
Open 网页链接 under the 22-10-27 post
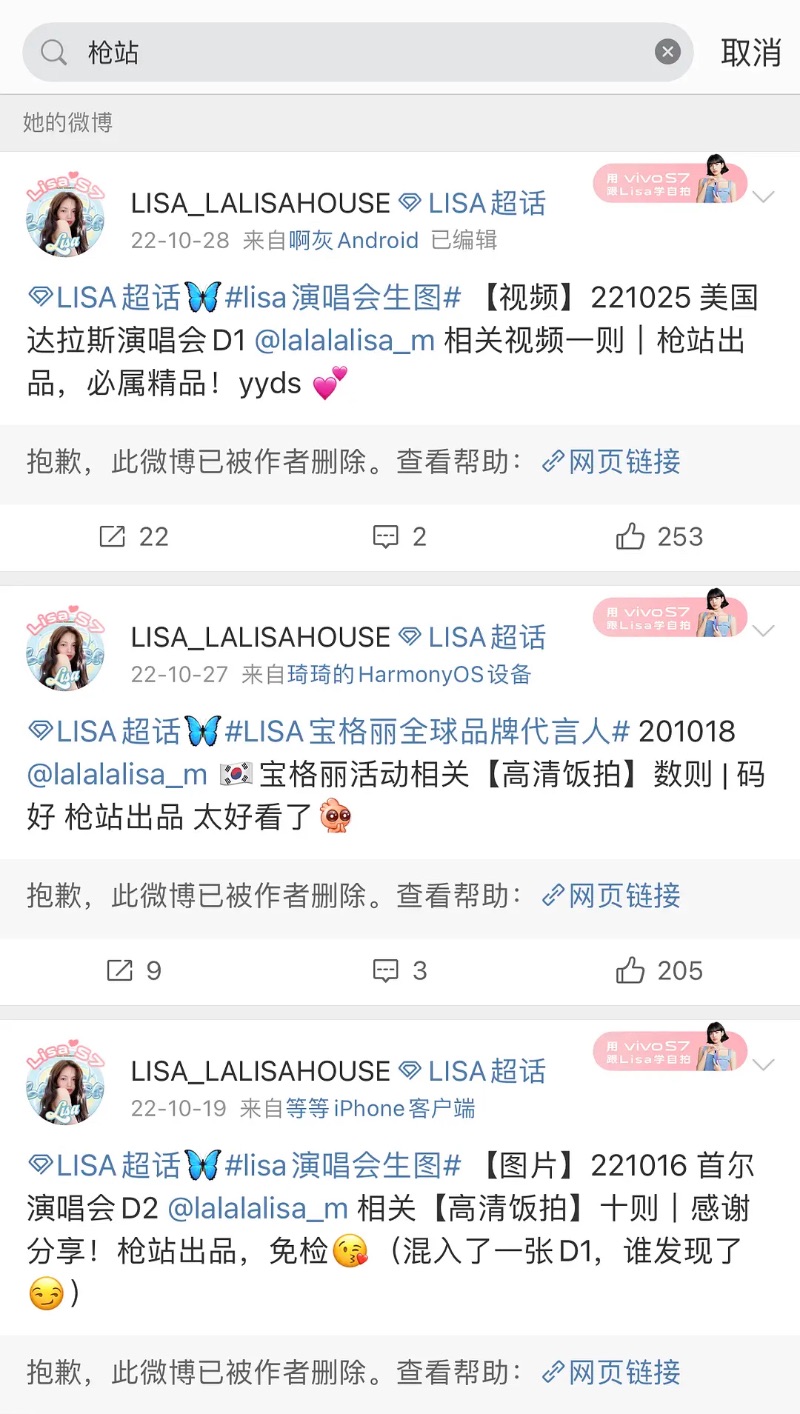(x=612, y=895)
